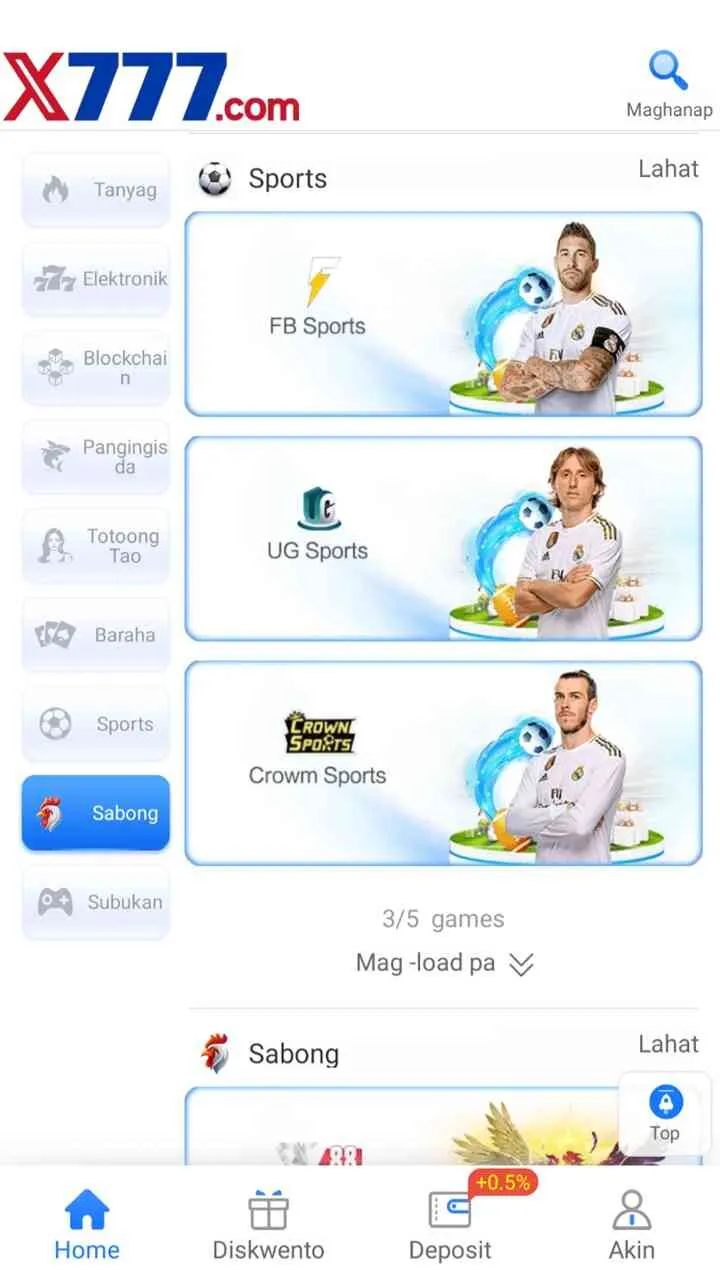Jump back using the Top button
720x1280 pixels.
[x=665, y=1113]
